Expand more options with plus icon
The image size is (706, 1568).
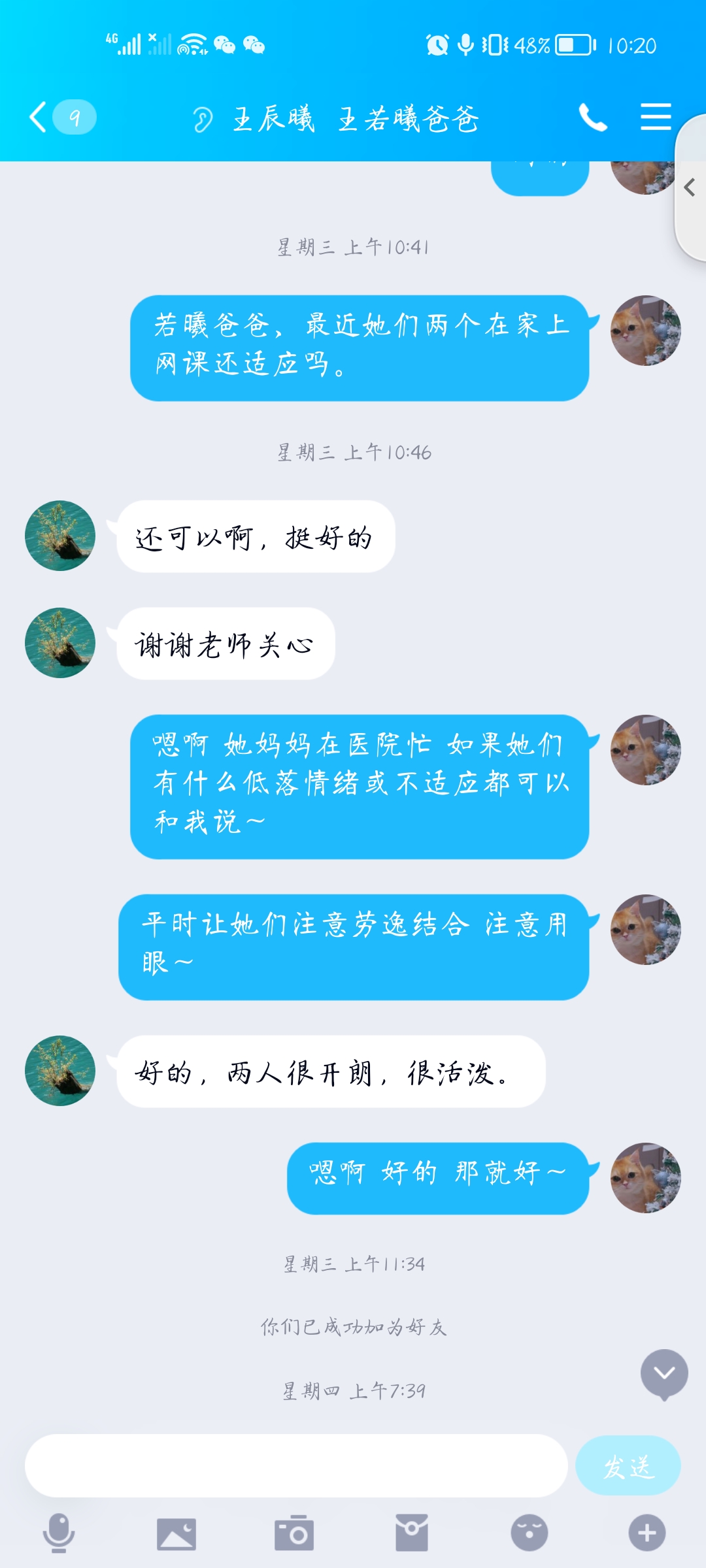[x=647, y=1533]
